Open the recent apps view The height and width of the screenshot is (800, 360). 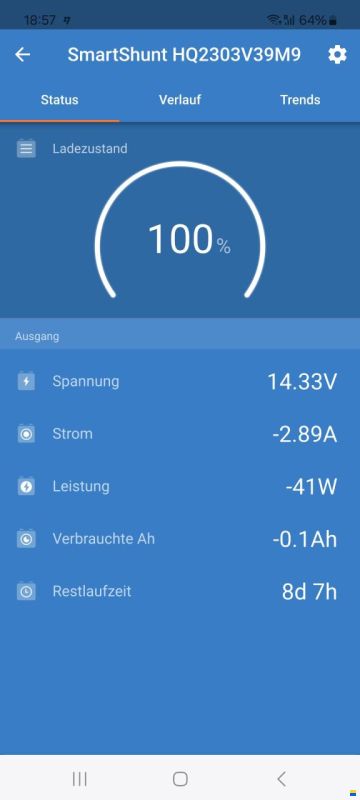pos(80,779)
